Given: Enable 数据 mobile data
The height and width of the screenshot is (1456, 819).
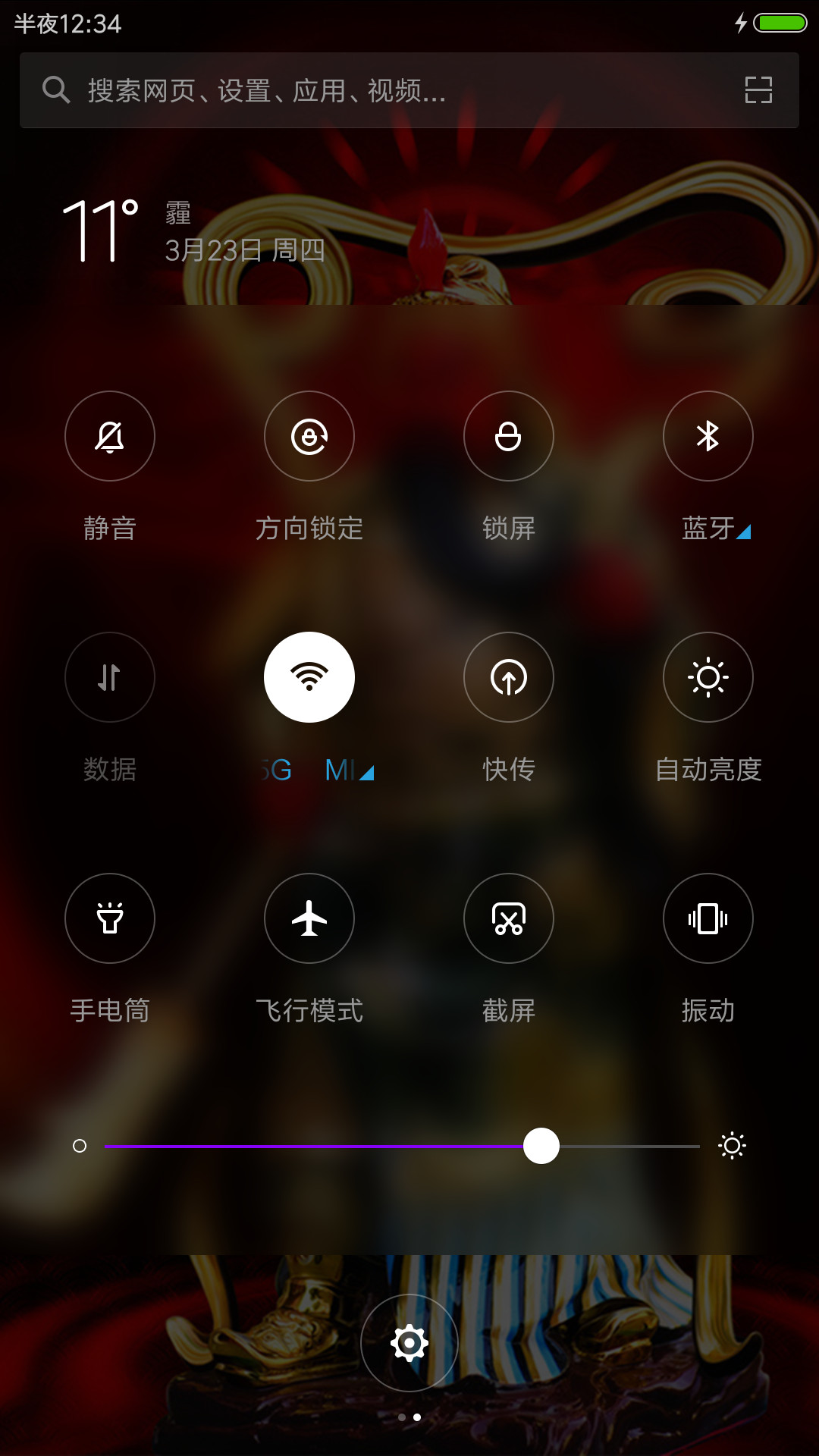Looking at the screenshot, I should (110, 677).
